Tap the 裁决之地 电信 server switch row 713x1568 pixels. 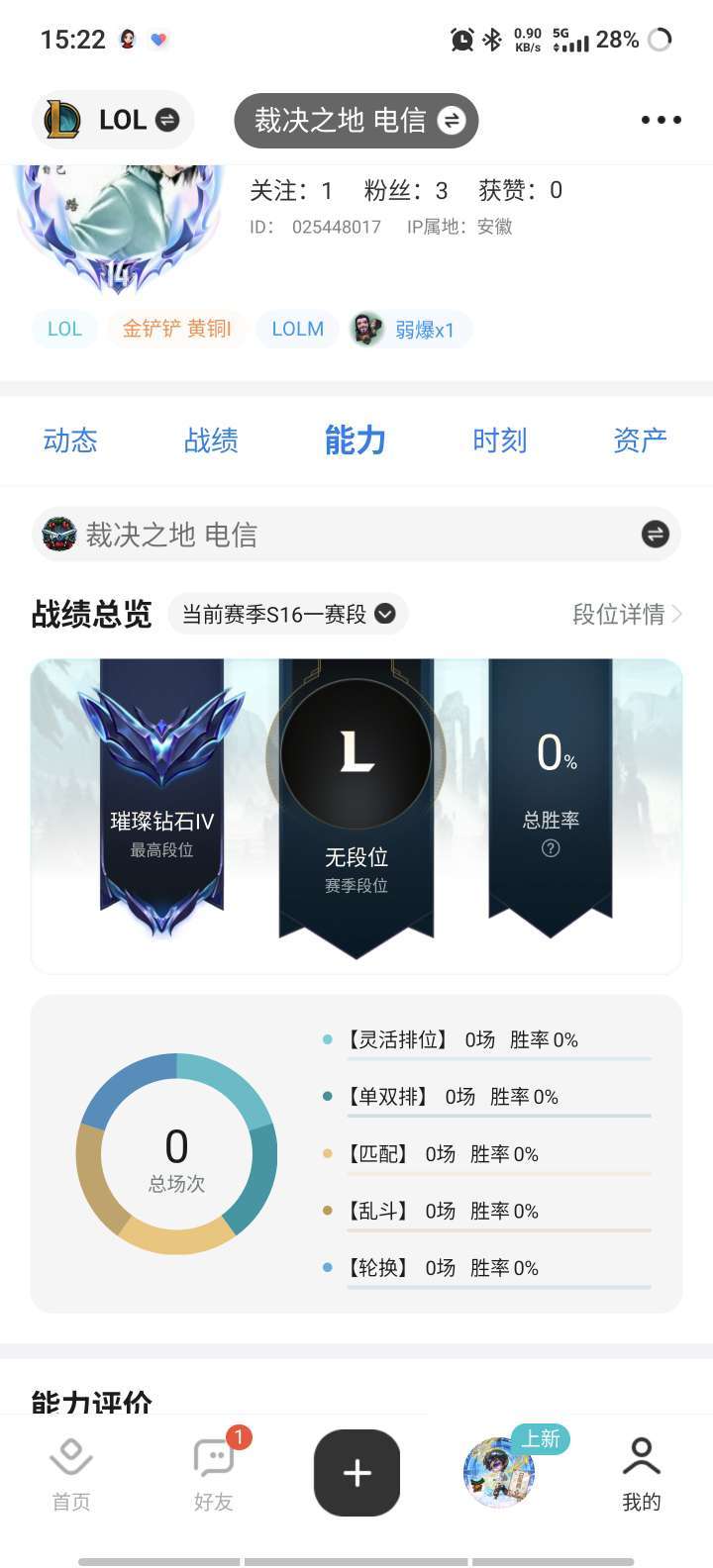click(356, 535)
